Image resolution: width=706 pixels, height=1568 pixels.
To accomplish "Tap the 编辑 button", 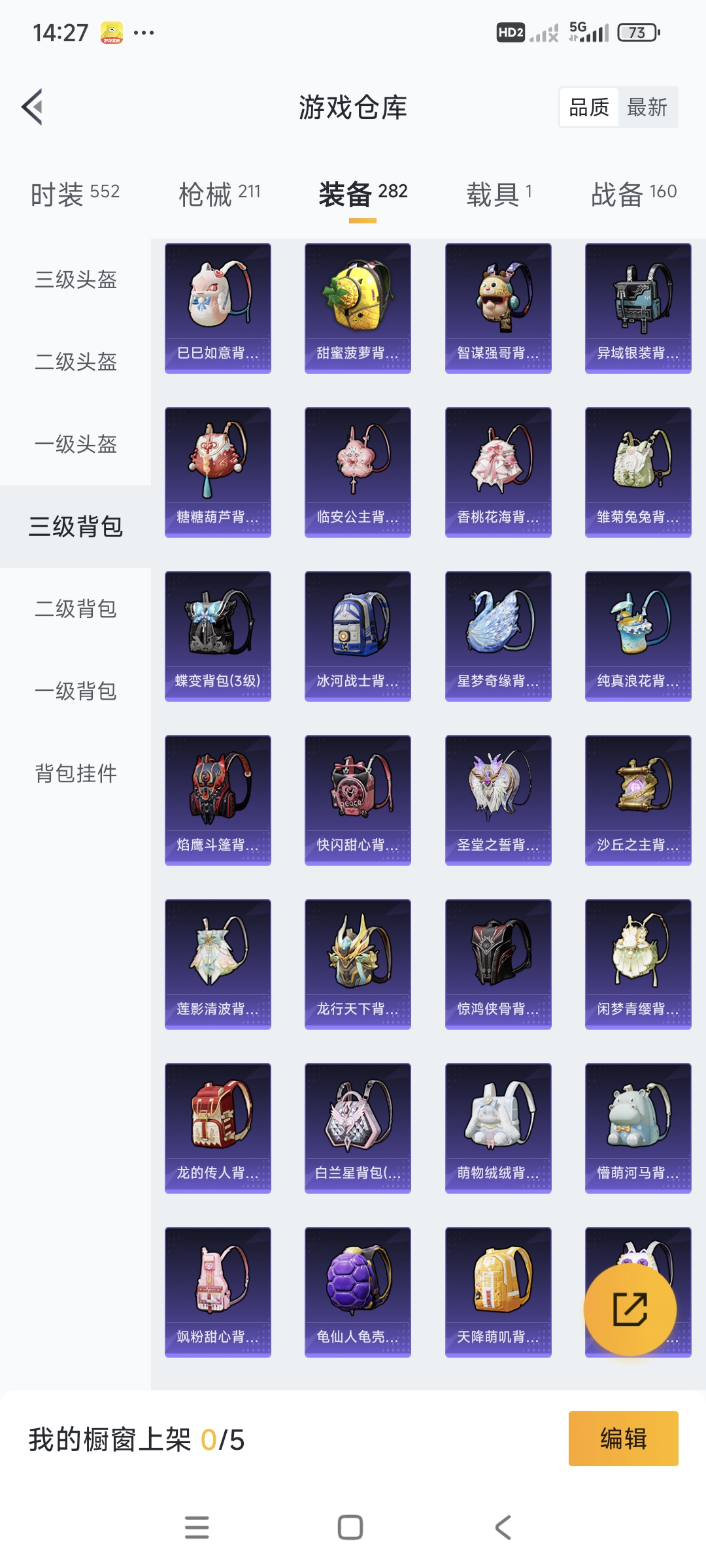I will tap(623, 1439).
